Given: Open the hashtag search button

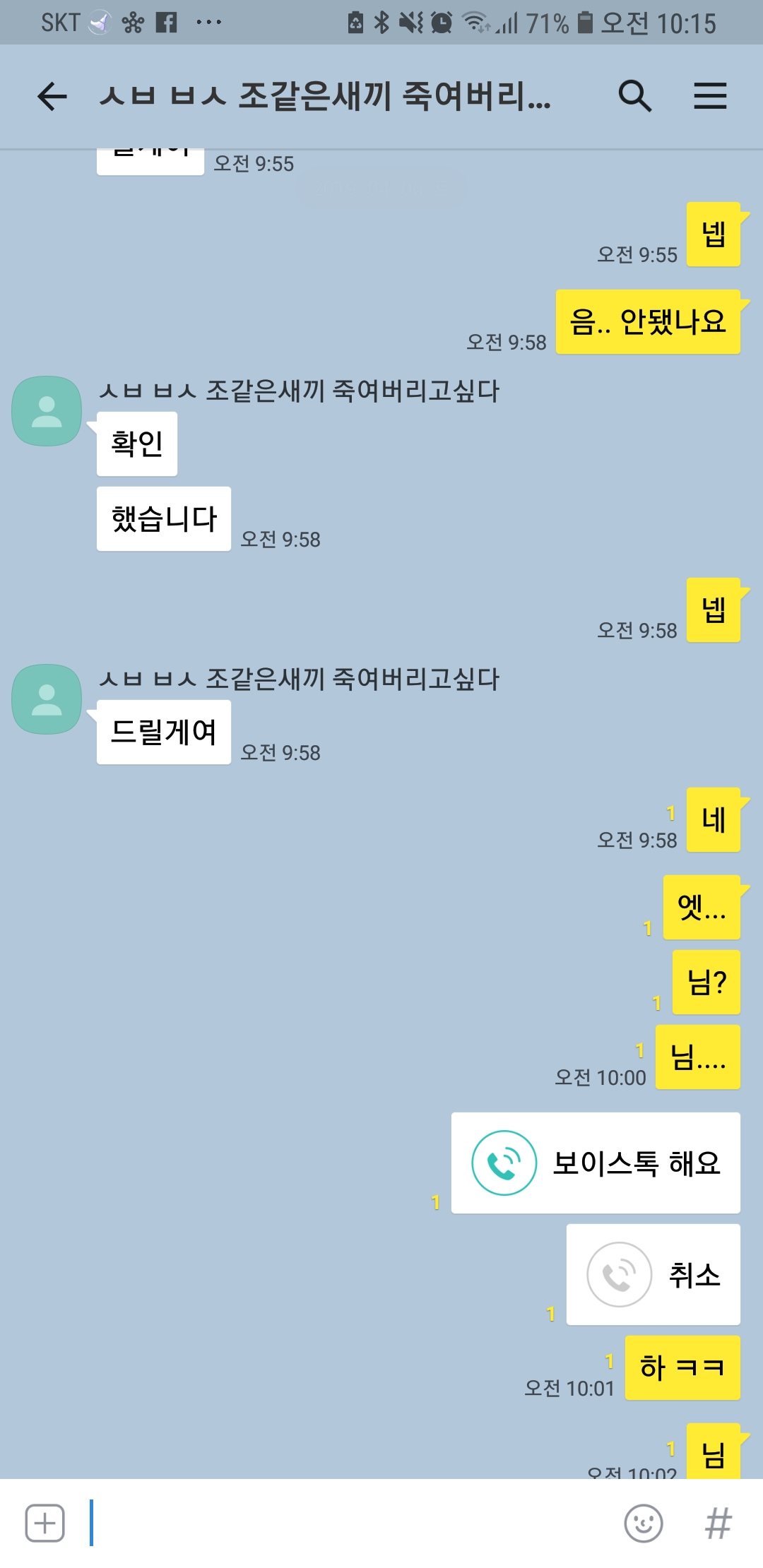Looking at the screenshot, I should 718,1523.
